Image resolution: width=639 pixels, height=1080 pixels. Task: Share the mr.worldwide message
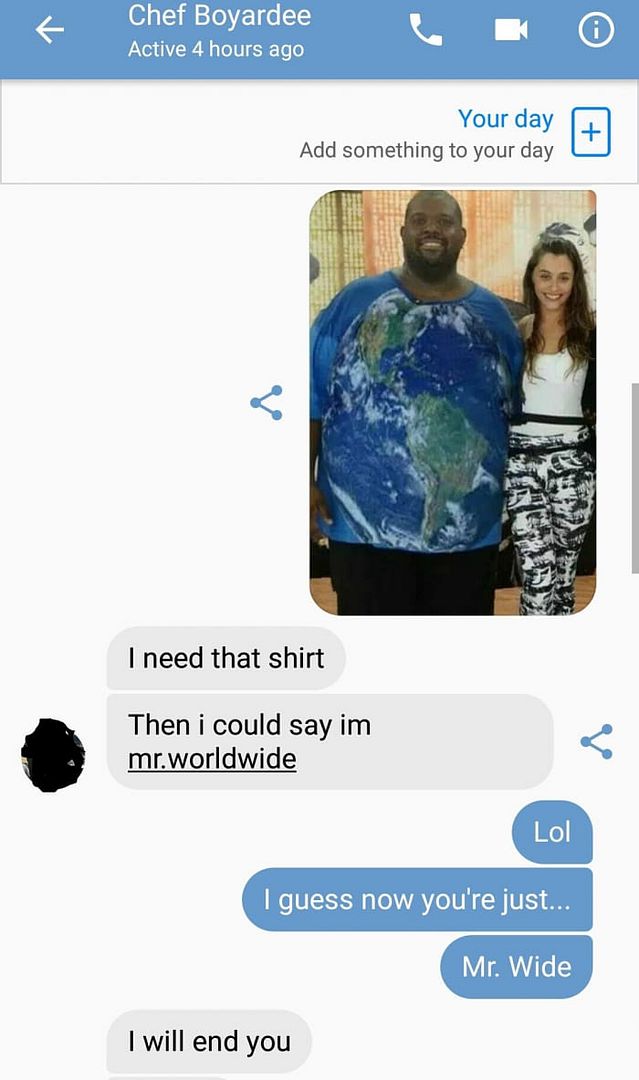[x=596, y=742]
